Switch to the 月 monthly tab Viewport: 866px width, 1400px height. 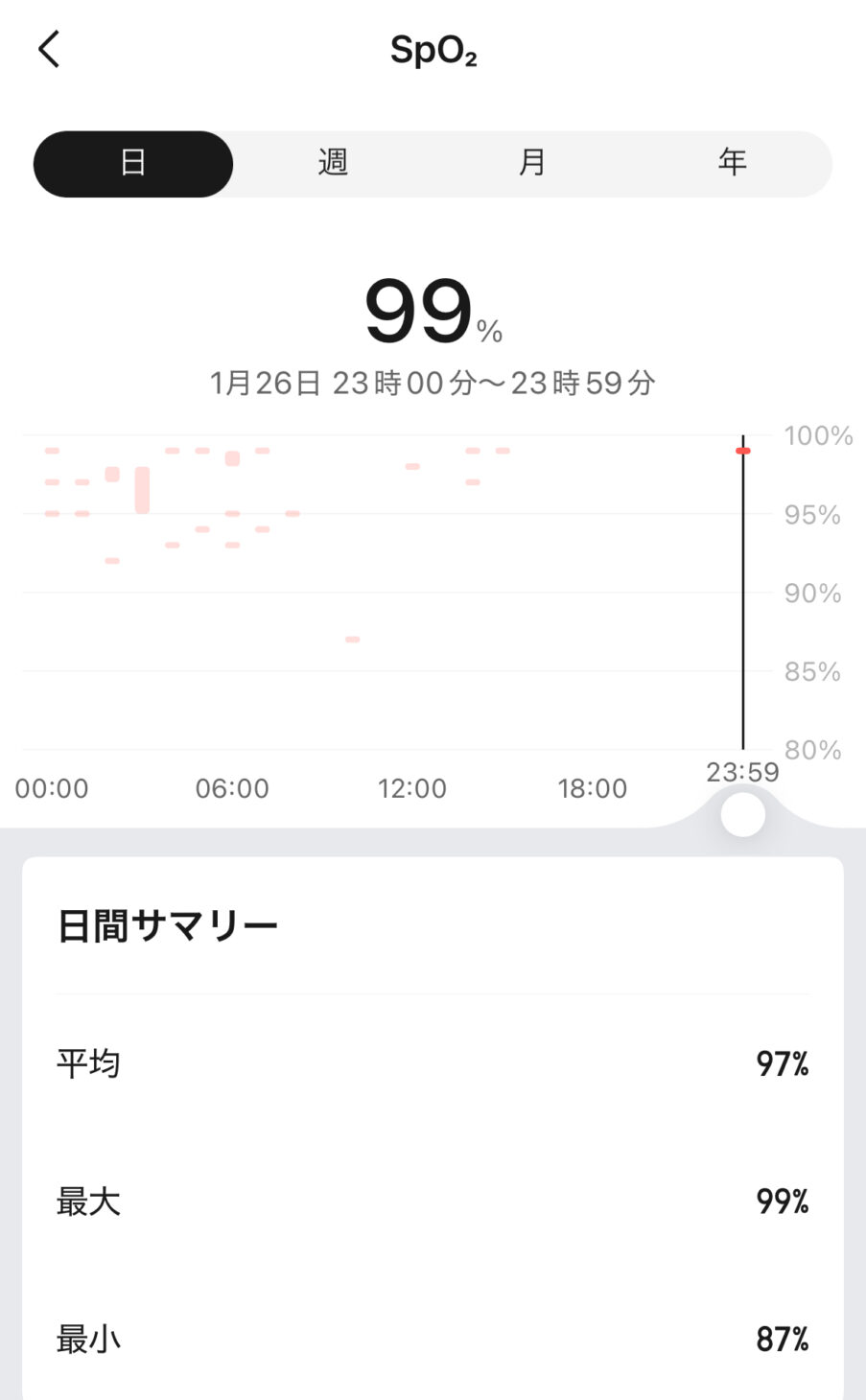pyautogui.click(x=532, y=164)
